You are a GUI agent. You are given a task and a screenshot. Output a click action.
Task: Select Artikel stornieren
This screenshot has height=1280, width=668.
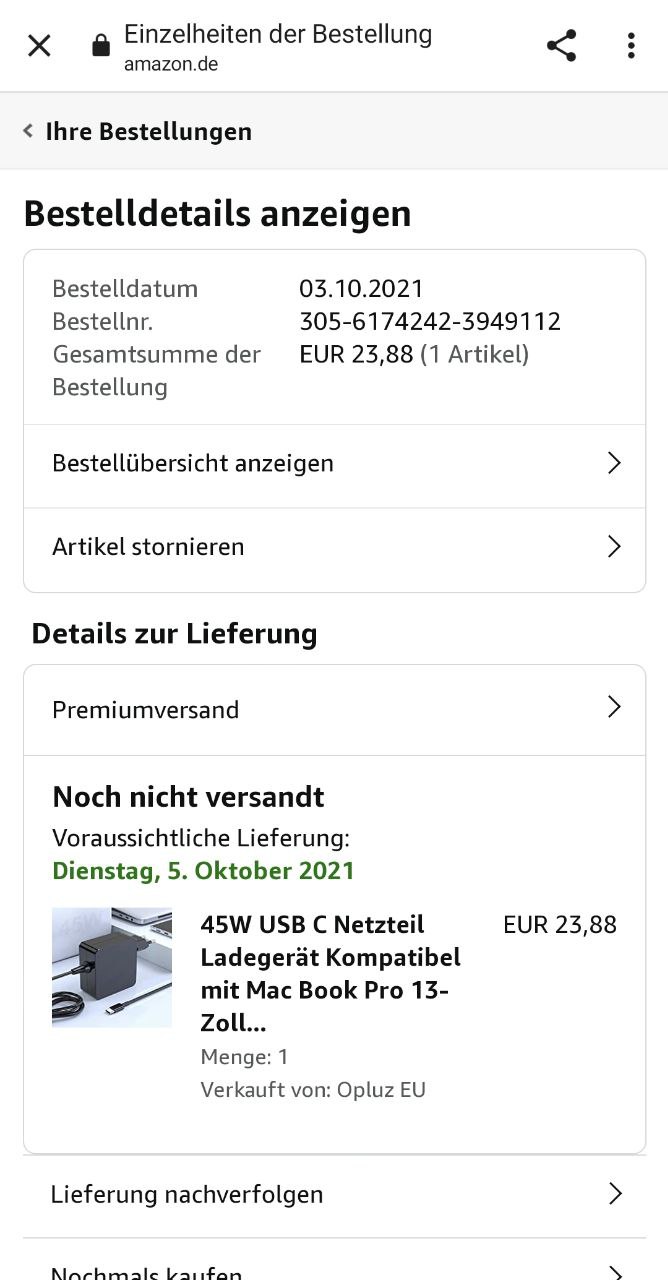pos(334,547)
